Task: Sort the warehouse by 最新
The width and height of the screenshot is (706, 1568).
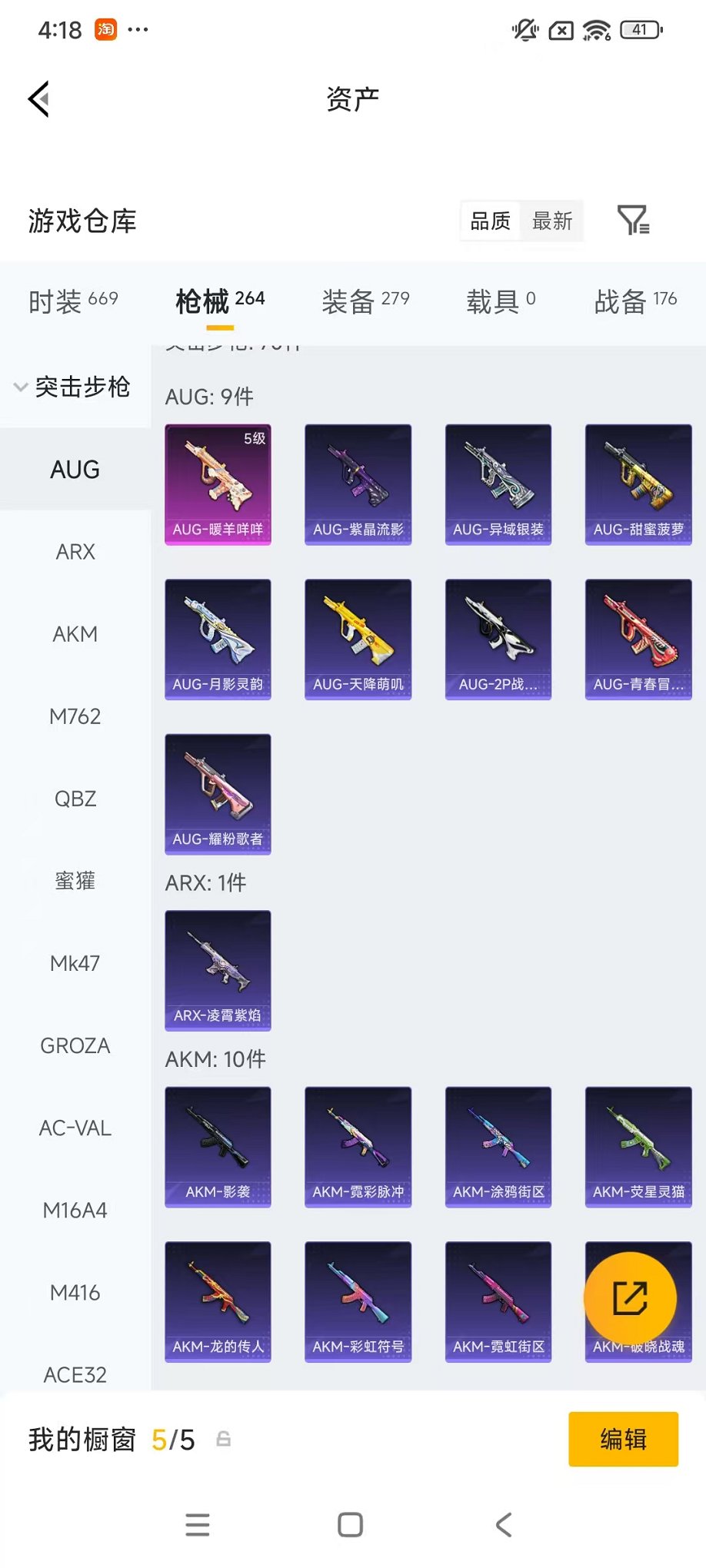Action: (552, 221)
